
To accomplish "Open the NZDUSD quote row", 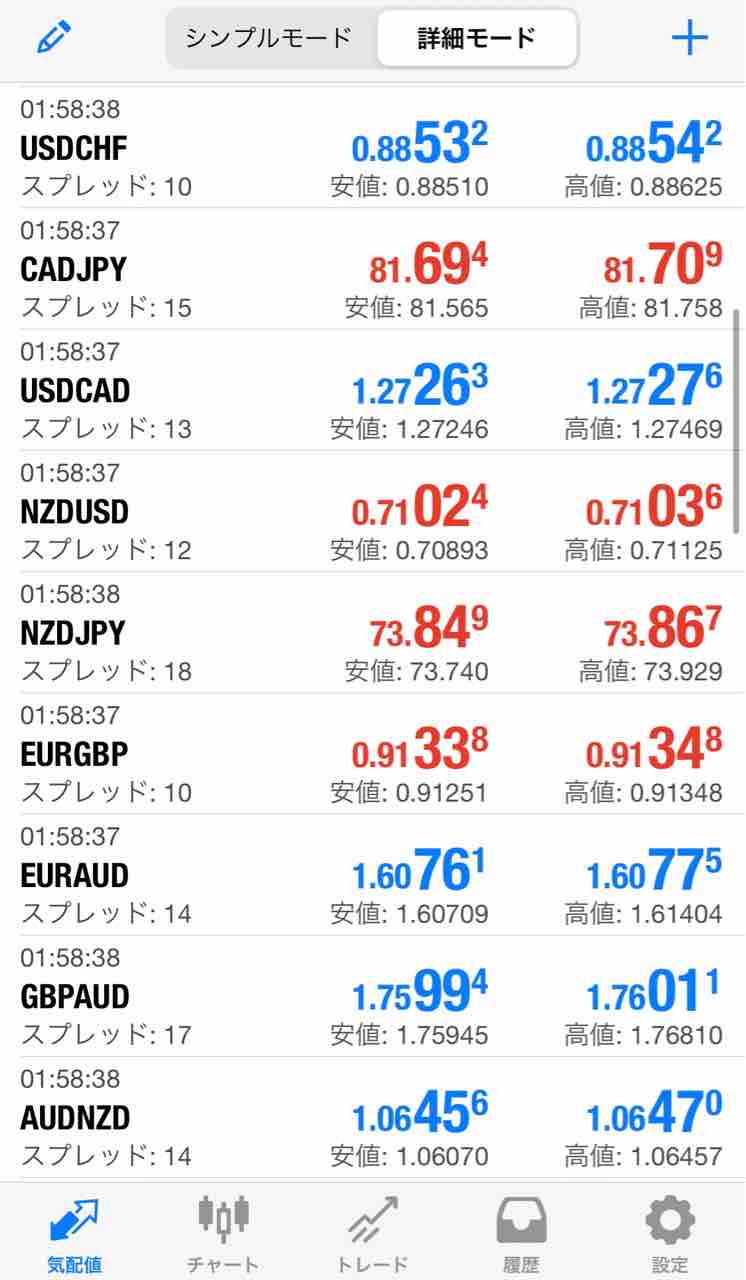I will 75,511.
